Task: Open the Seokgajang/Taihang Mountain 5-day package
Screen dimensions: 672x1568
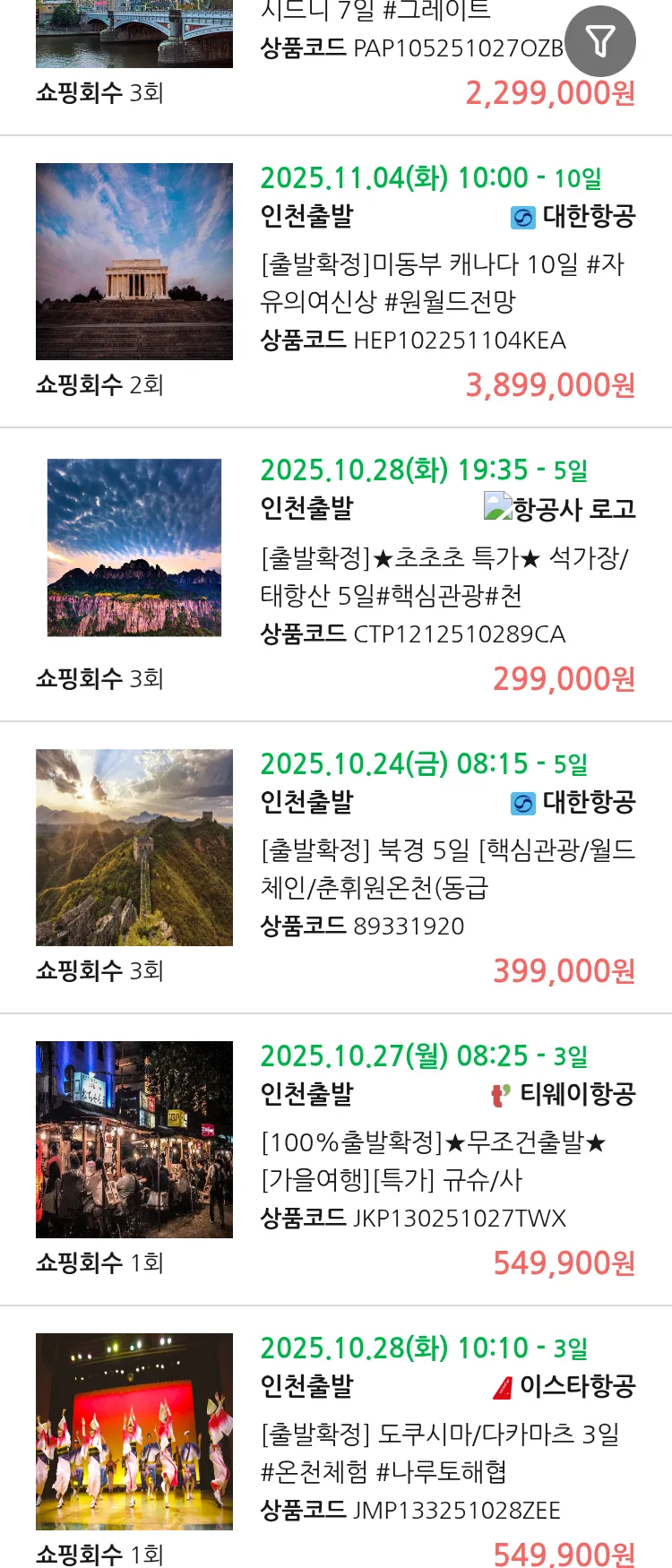Action: click(x=444, y=576)
